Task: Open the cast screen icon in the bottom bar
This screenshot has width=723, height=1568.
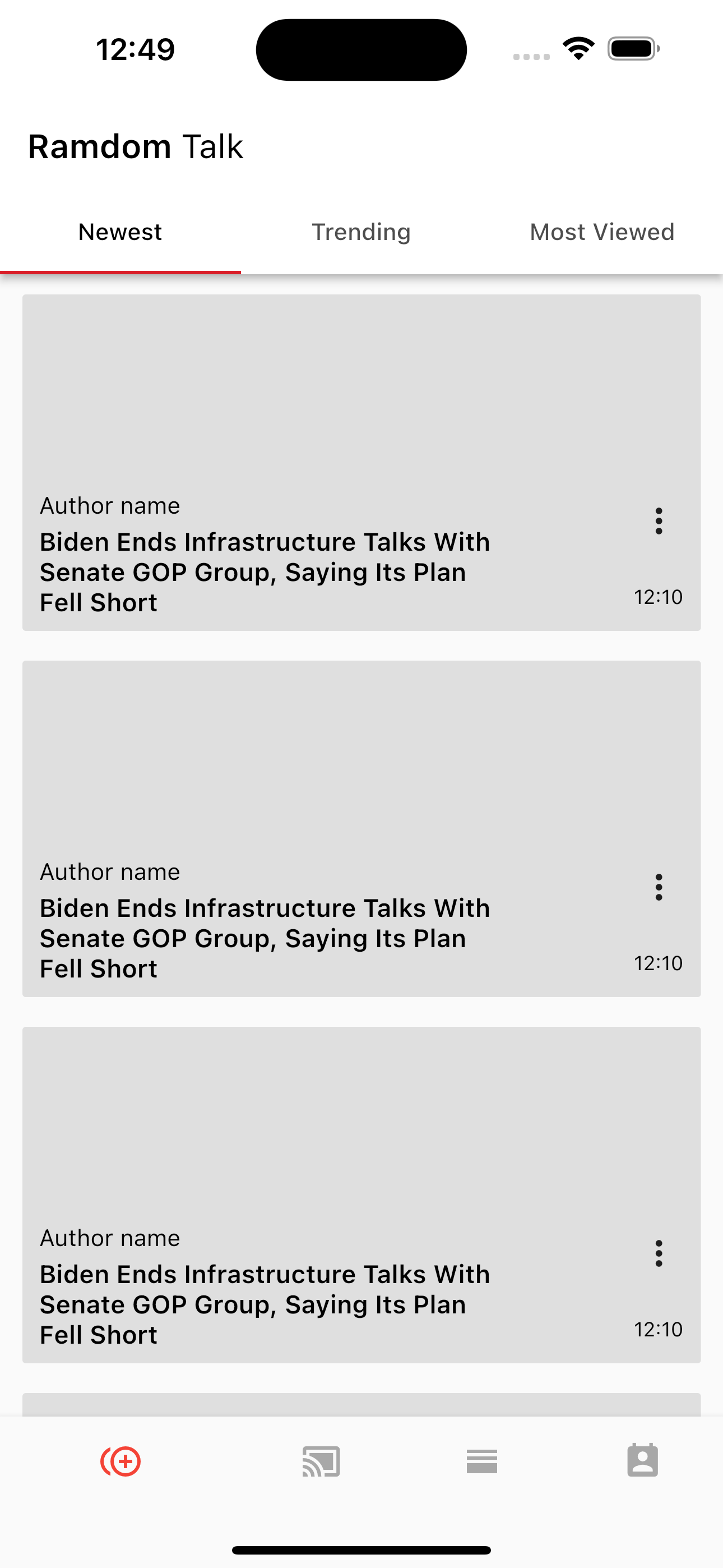Action: coord(321,1461)
